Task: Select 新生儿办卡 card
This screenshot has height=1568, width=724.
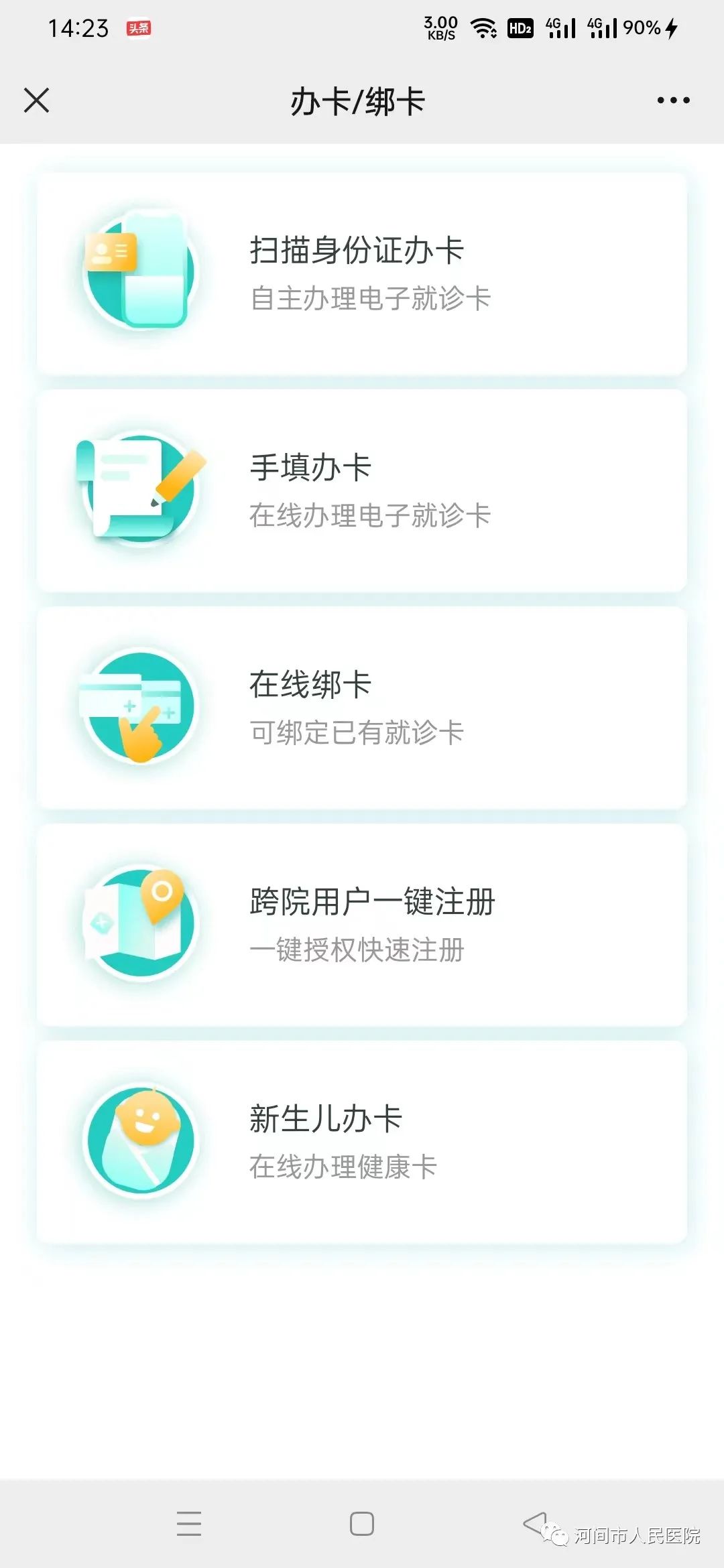Action: [x=362, y=1142]
